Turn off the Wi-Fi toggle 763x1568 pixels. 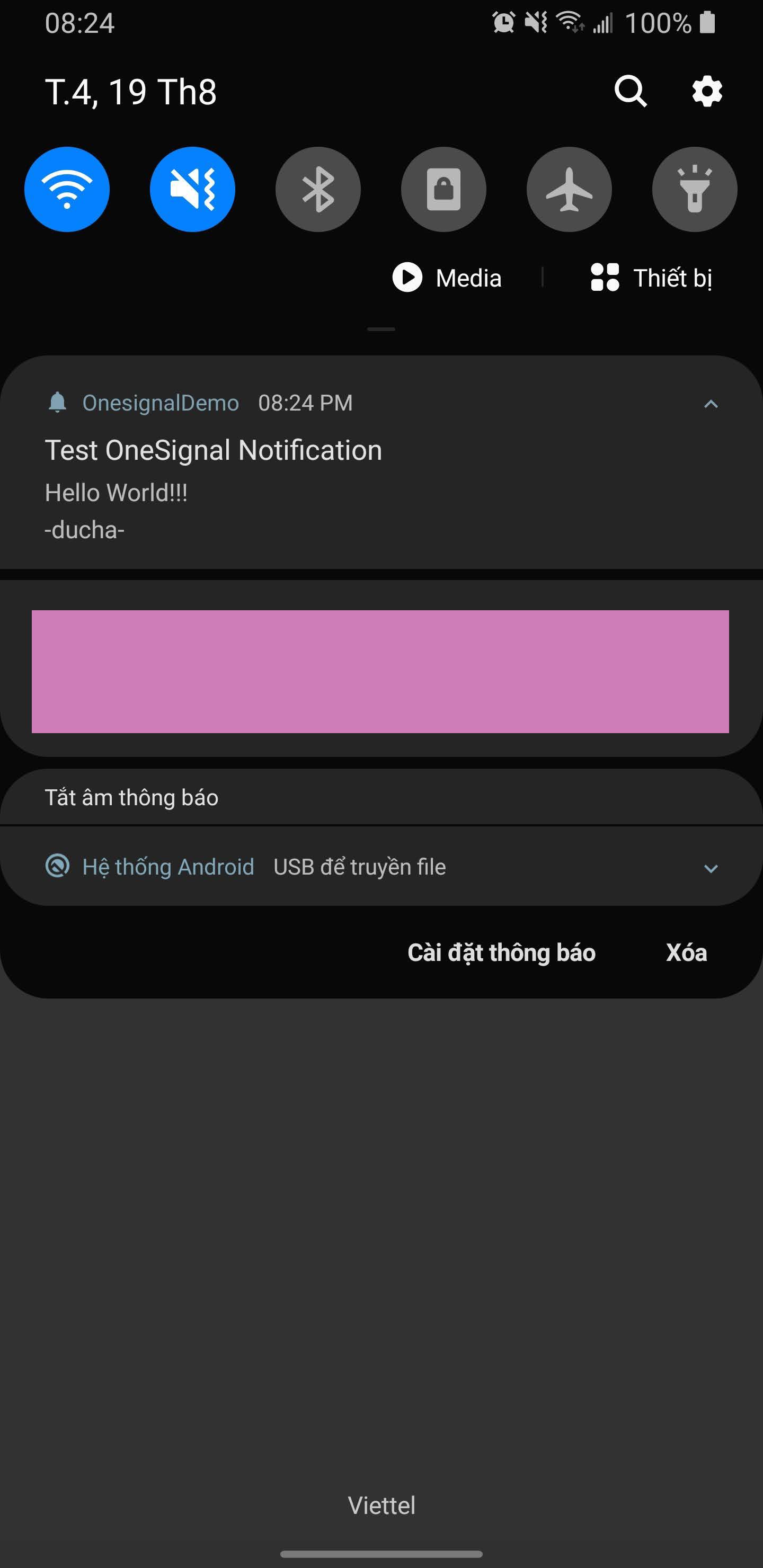click(x=67, y=189)
